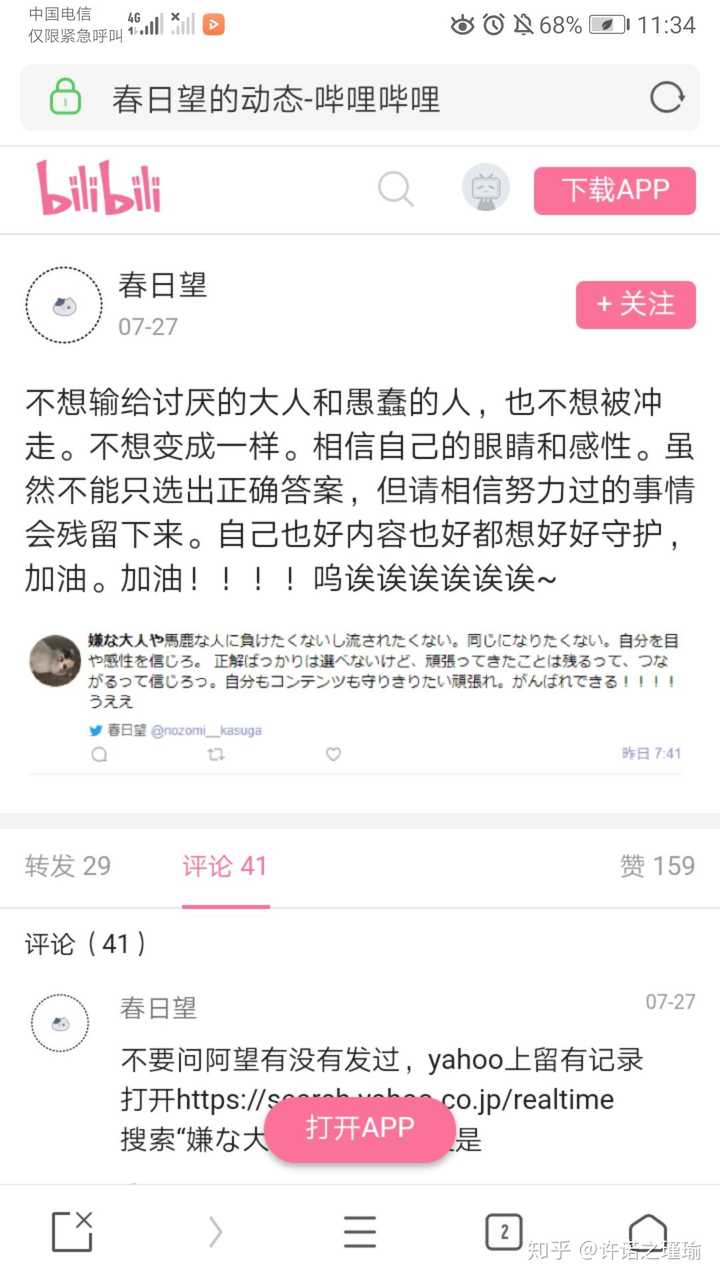Screen dimensions: 720x1280
Task: Like the post via 赞 159
Action: tap(657, 866)
